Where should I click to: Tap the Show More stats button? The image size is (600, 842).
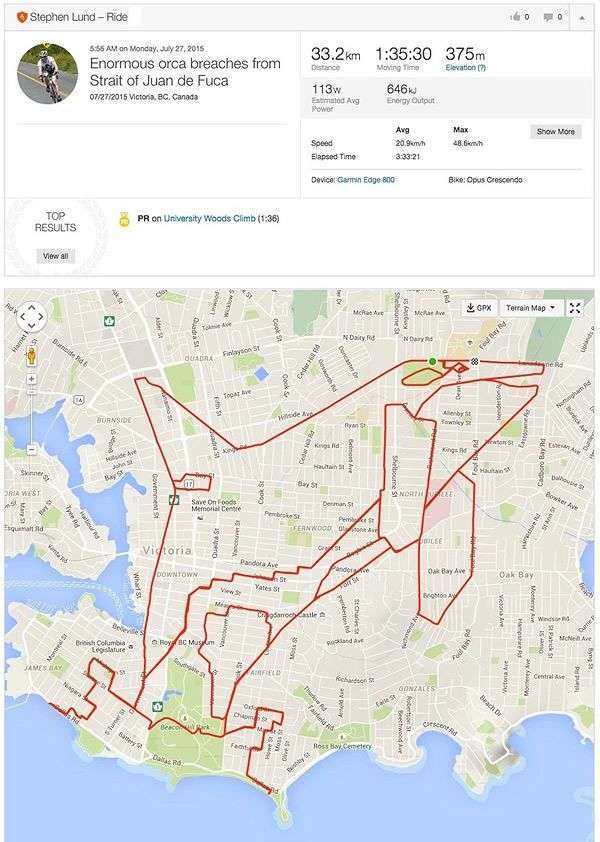555,132
